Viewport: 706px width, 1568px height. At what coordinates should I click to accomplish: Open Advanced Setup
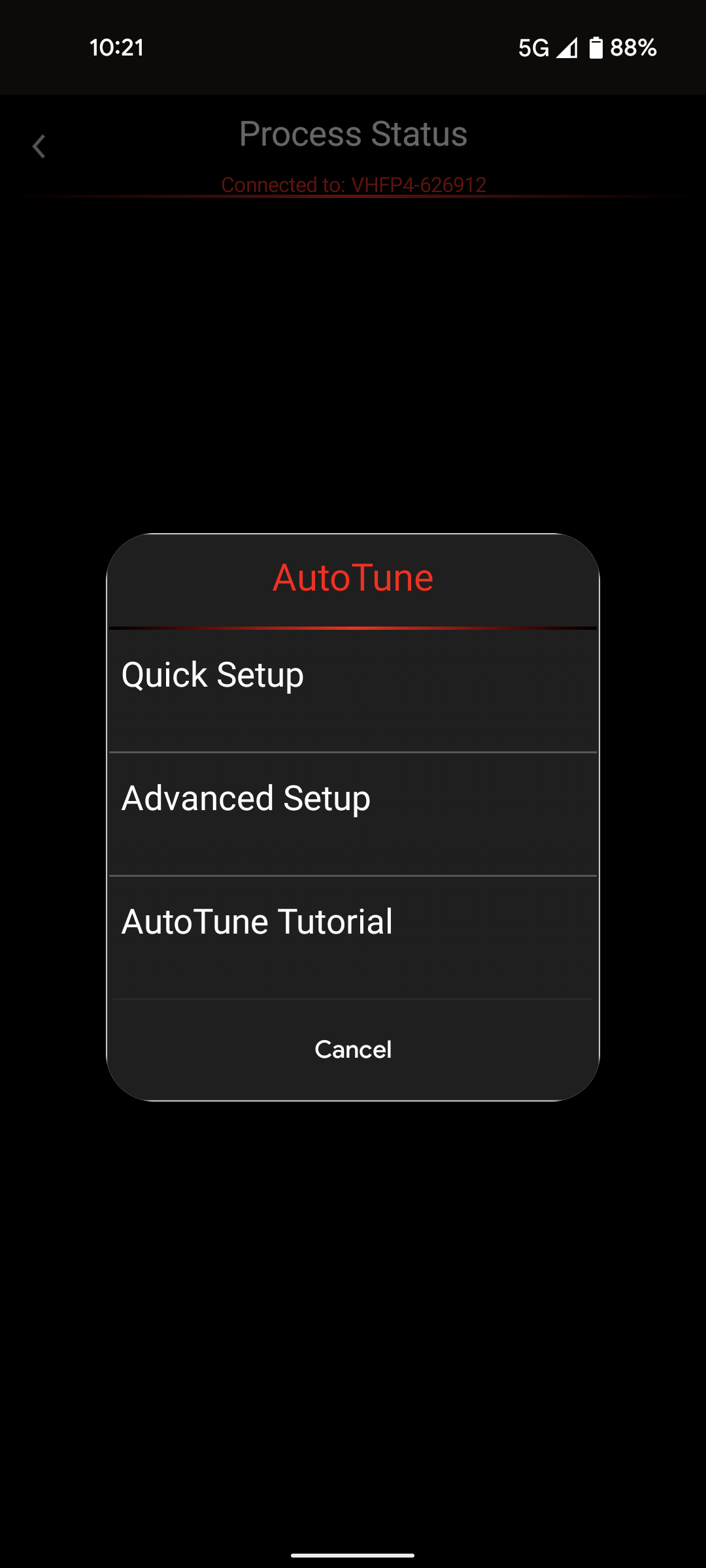click(x=353, y=814)
